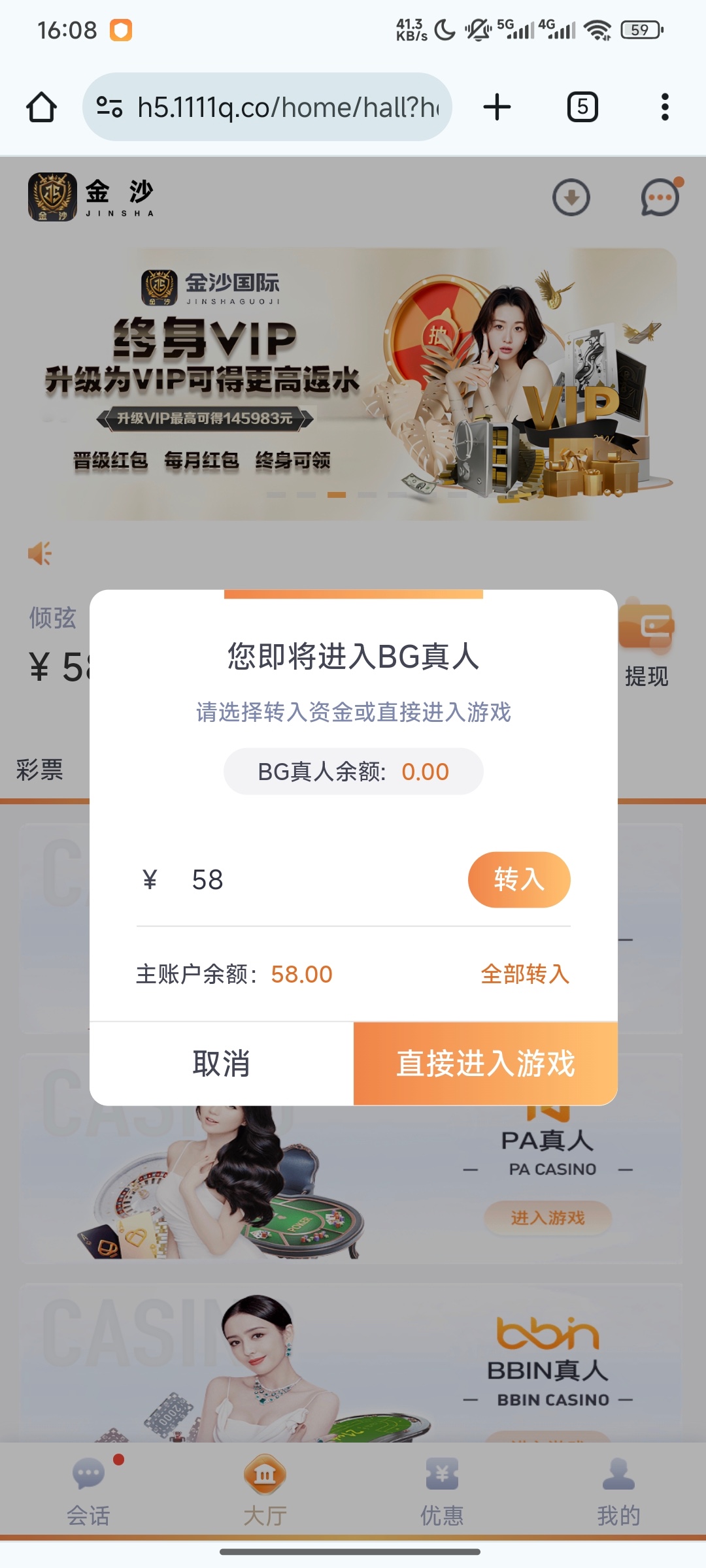This screenshot has height=1568, width=706.
Task: Cancel the dialog with 取消
Action: tap(222, 1064)
